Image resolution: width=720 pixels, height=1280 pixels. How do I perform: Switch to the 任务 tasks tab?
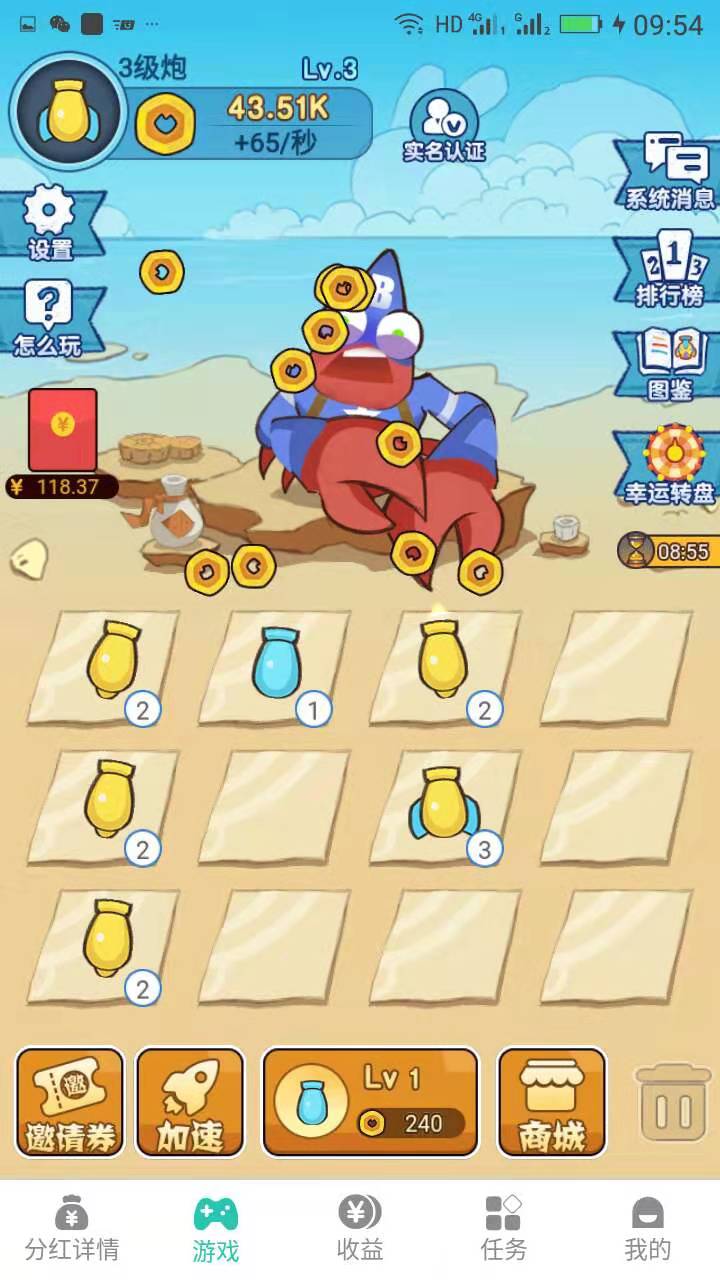503,1230
